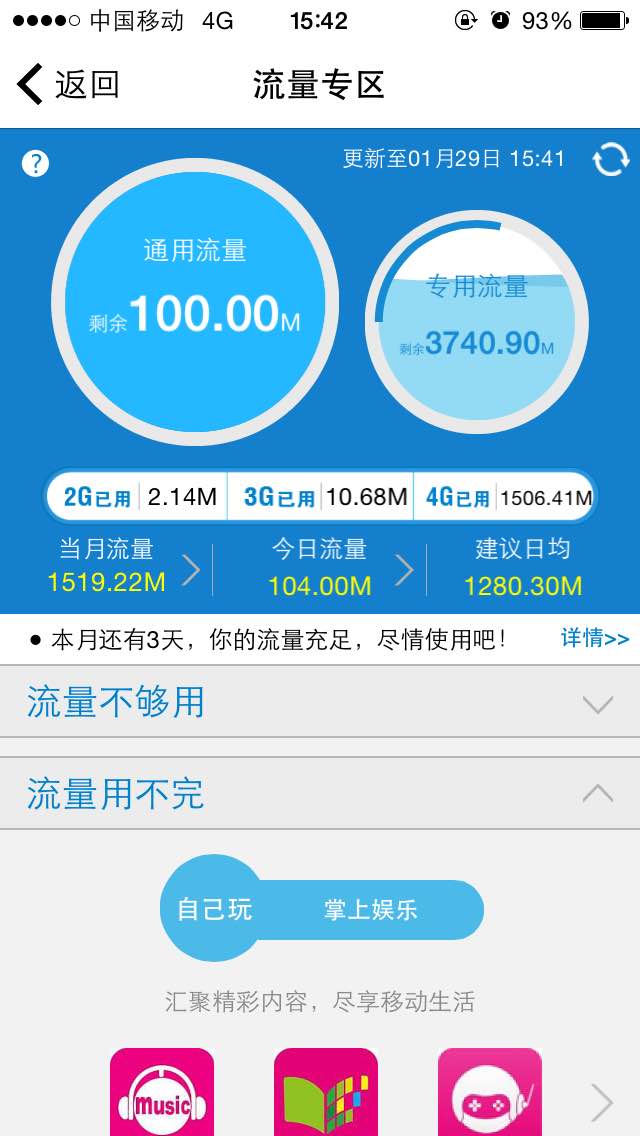This screenshot has width=640, height=1136.
Task: Open the colorful book reading app icon
Action: coord(325,1092)
